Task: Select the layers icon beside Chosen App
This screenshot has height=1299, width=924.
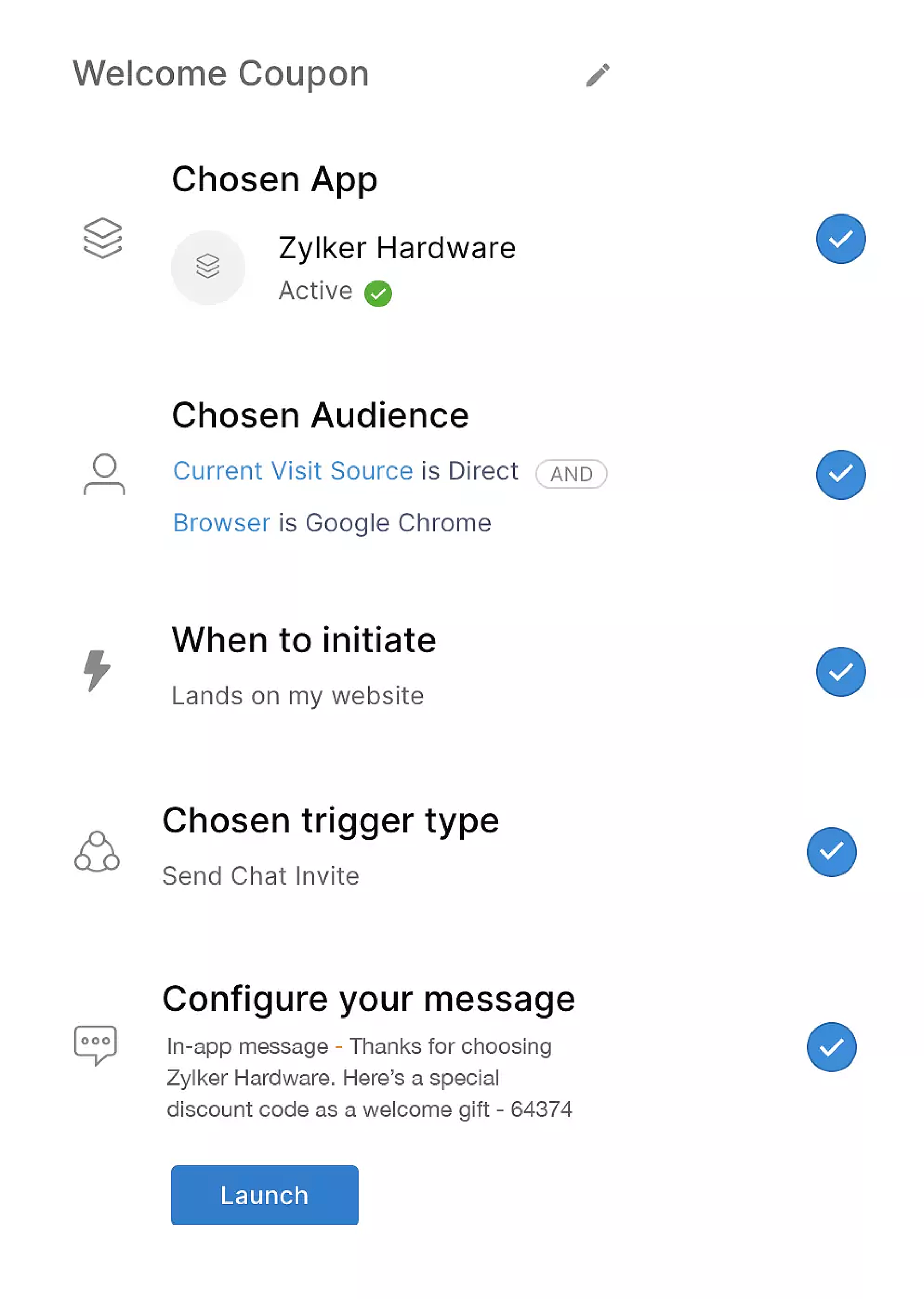Action: coord(103,239)
